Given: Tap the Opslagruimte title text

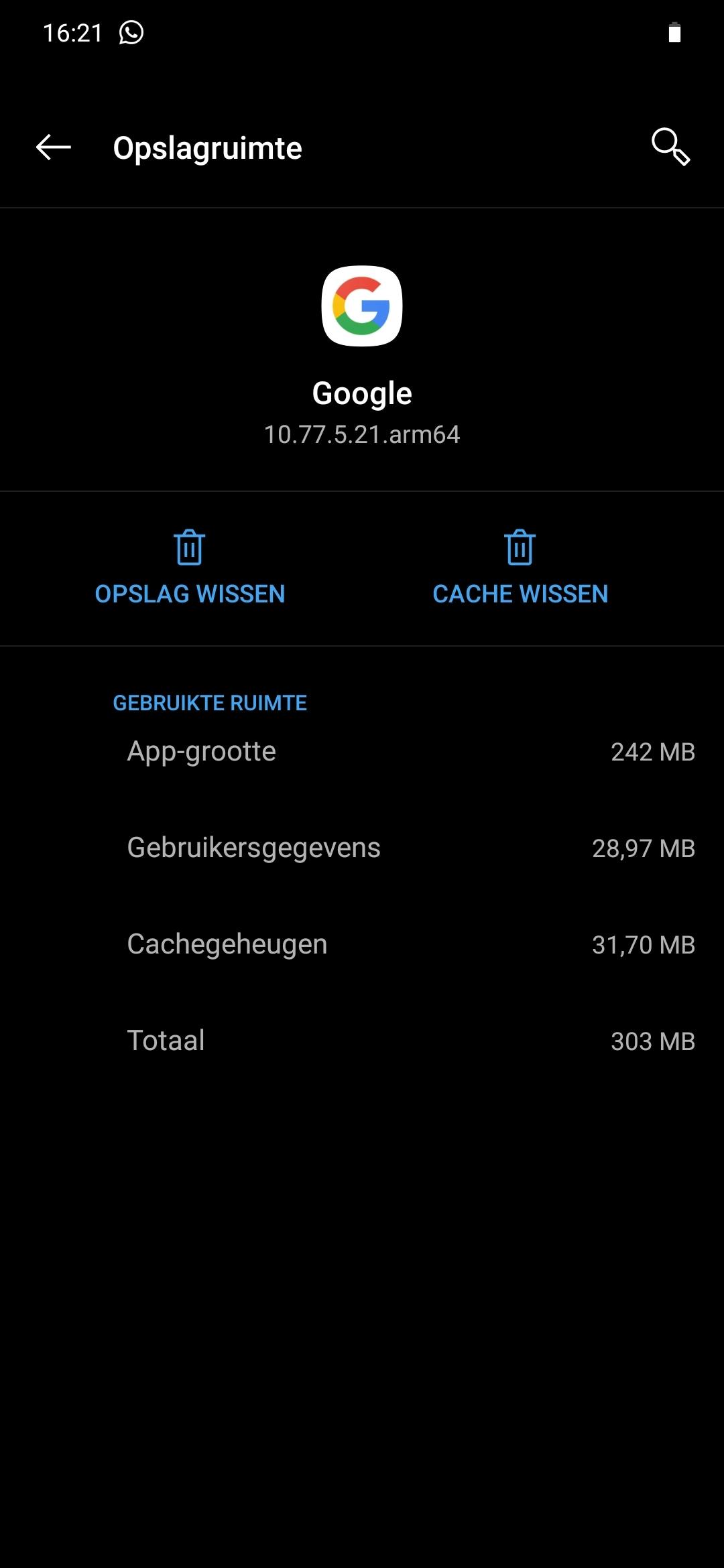Looking at the screenshot, I should pyautogui.click(x=206, y=148).
